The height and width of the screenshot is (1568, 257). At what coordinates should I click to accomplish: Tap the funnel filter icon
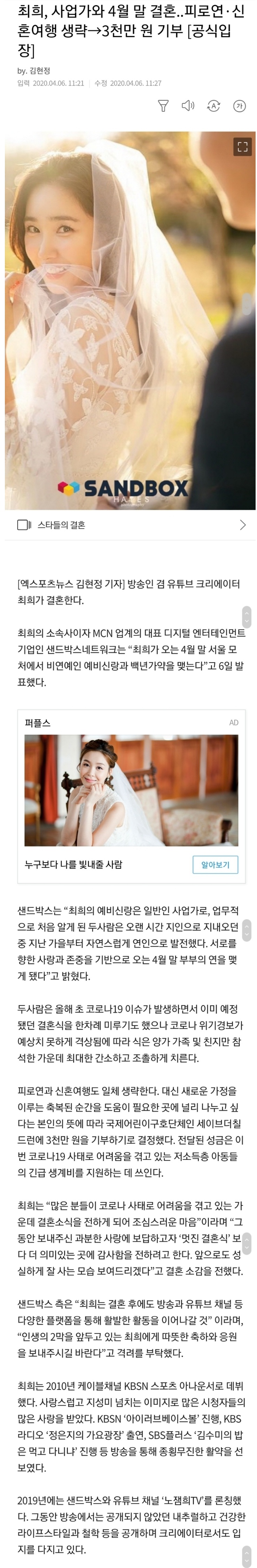(x=163, y=106)
